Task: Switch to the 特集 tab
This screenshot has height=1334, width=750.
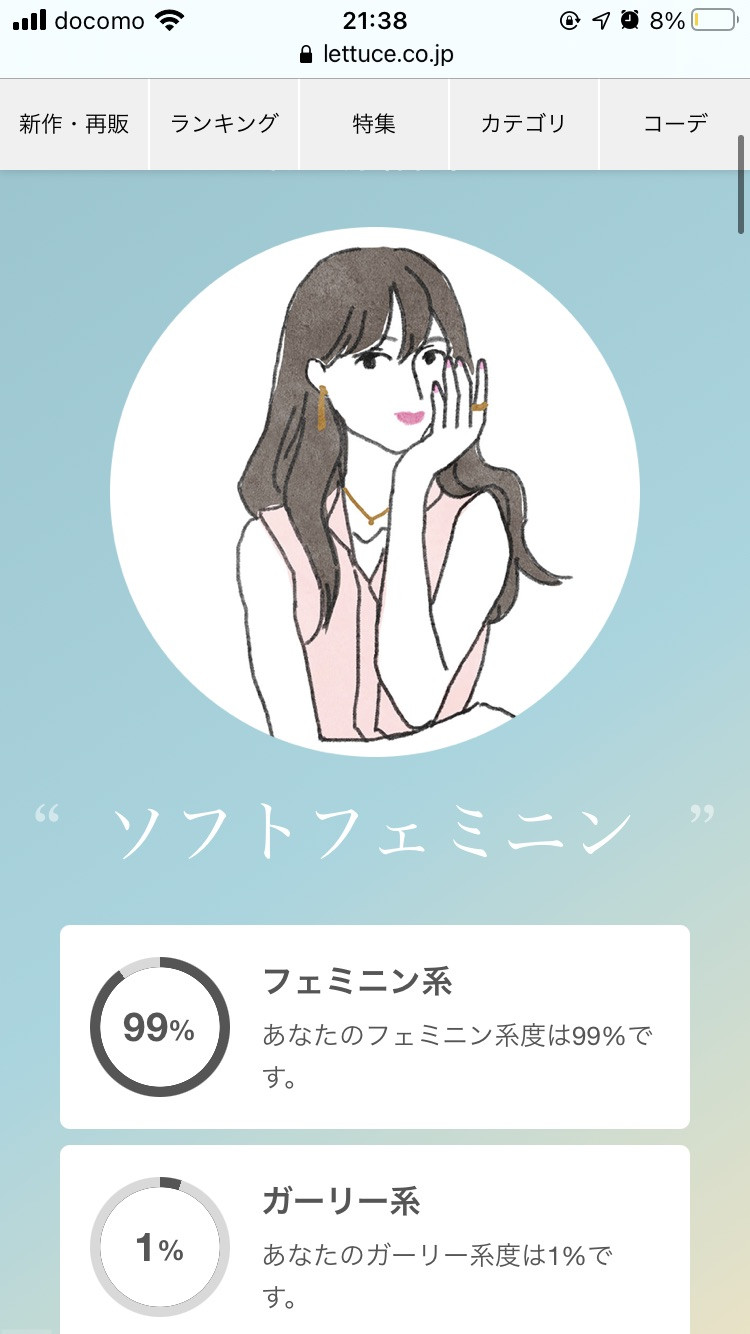Action: click(373, 123)
